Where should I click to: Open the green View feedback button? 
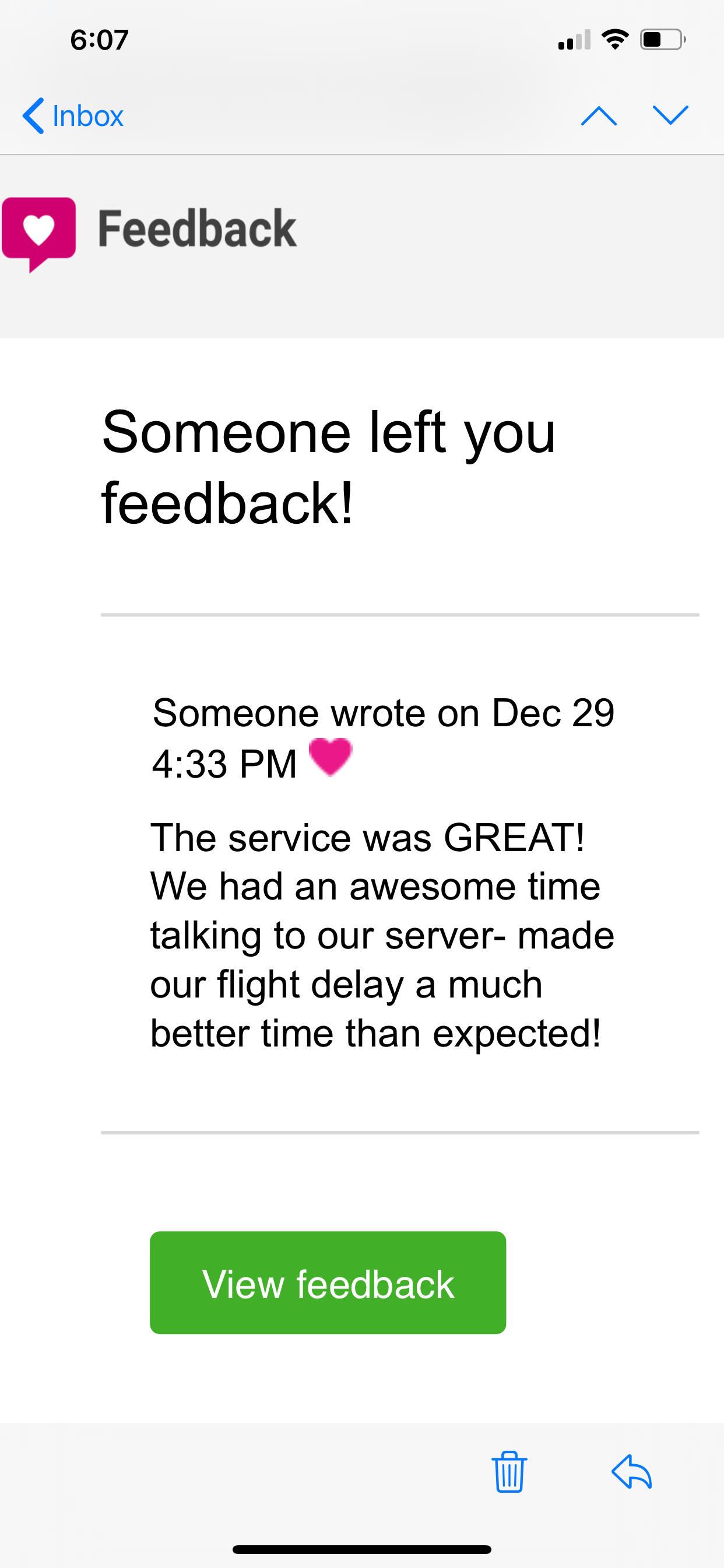pyautogui.click(x=328, y=1283)
